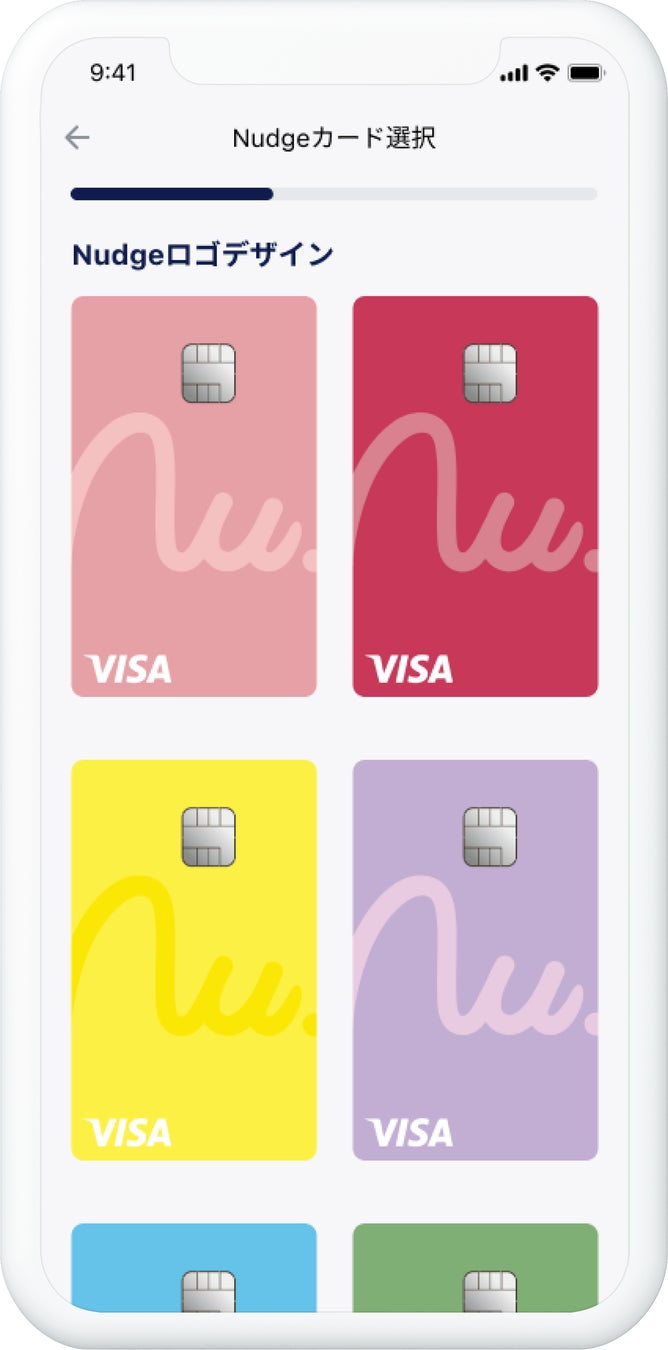Screen dimensions: 668x1350
Task: Choose the crimson red Nudge card
Action: pyautogui.click(x=475, y=496)
